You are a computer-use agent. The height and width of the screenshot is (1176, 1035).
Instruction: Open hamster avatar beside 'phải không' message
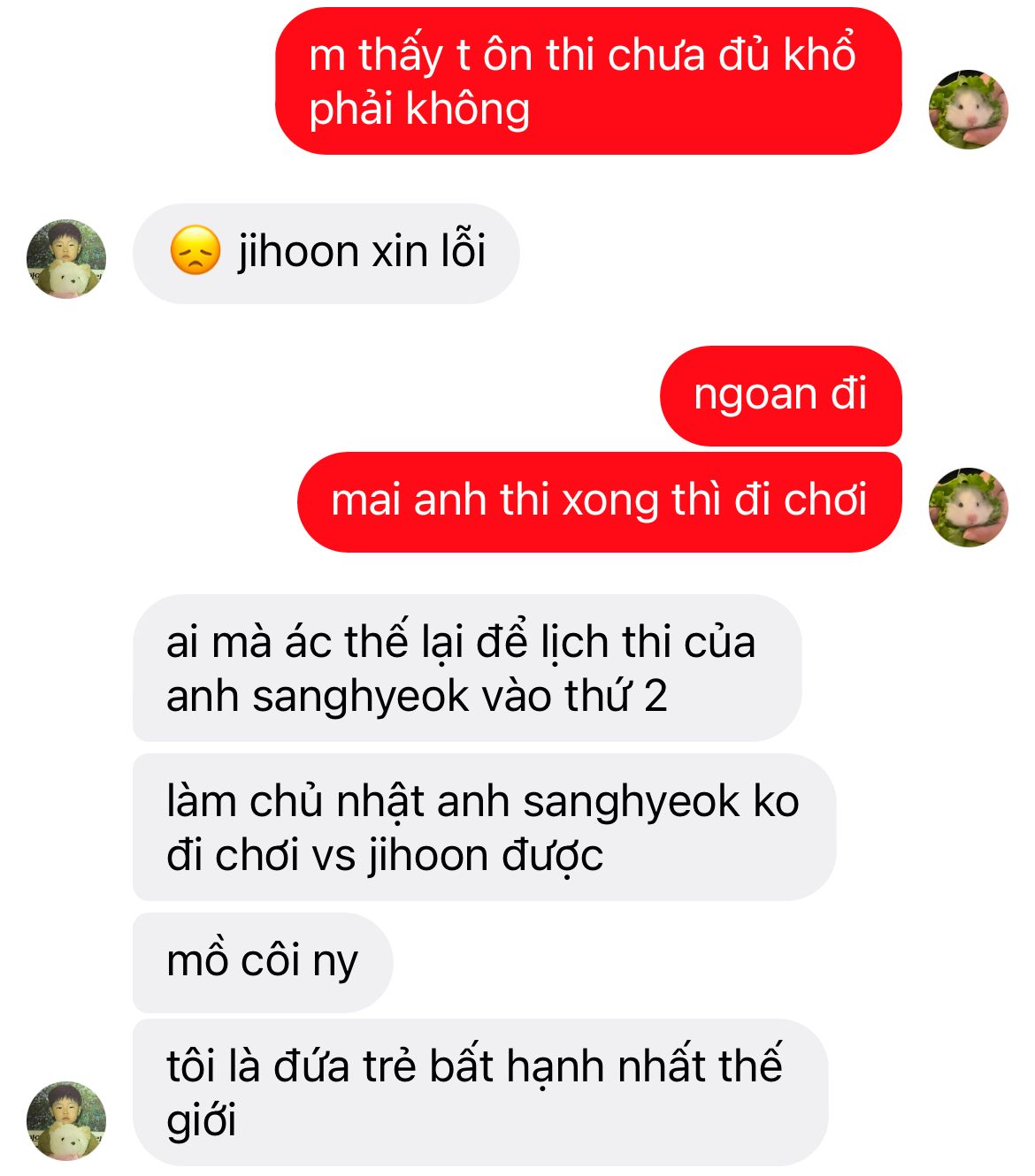point(968,110)
